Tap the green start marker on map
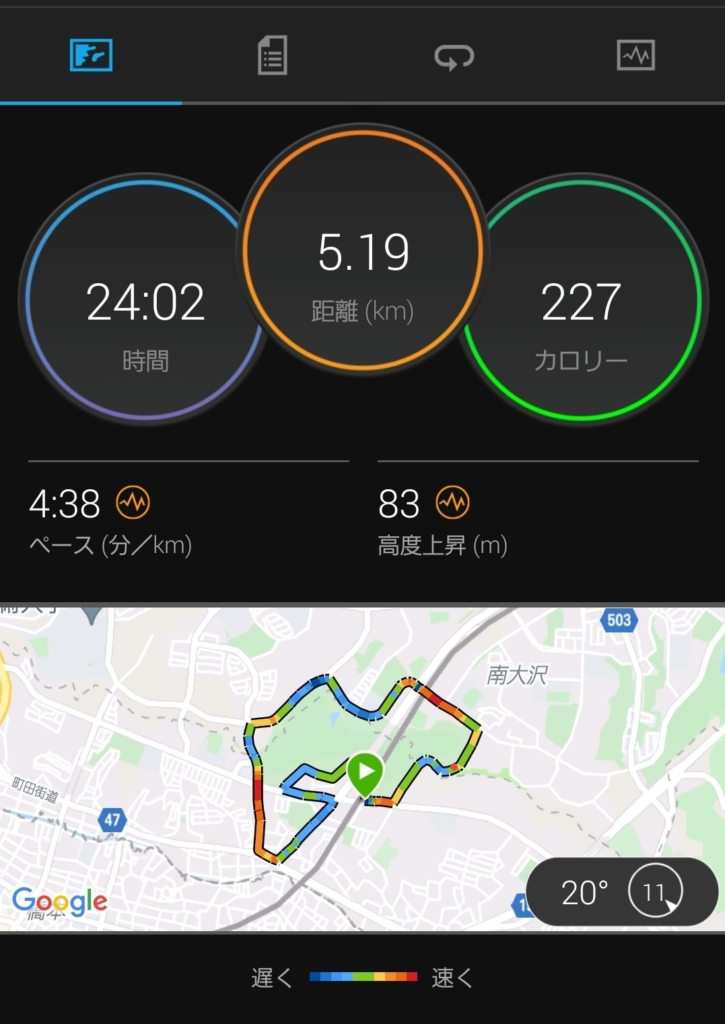The width and height of the screenshot is (725, 1024). (x=365, y=773)
